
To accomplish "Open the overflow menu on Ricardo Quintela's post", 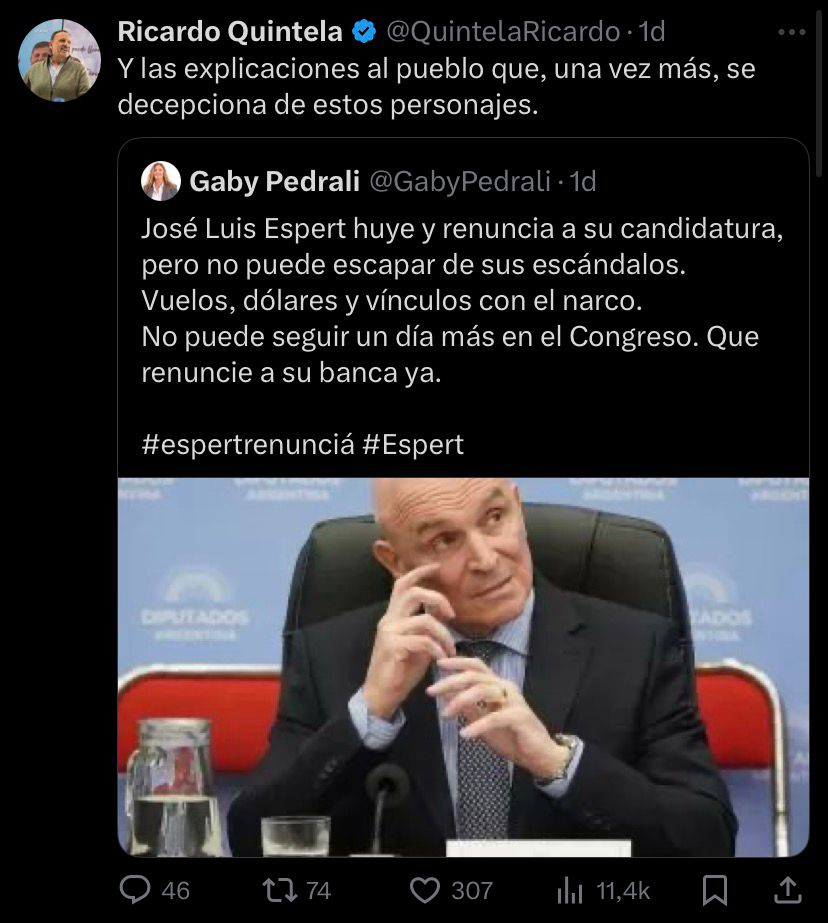I will pos(790,32).
